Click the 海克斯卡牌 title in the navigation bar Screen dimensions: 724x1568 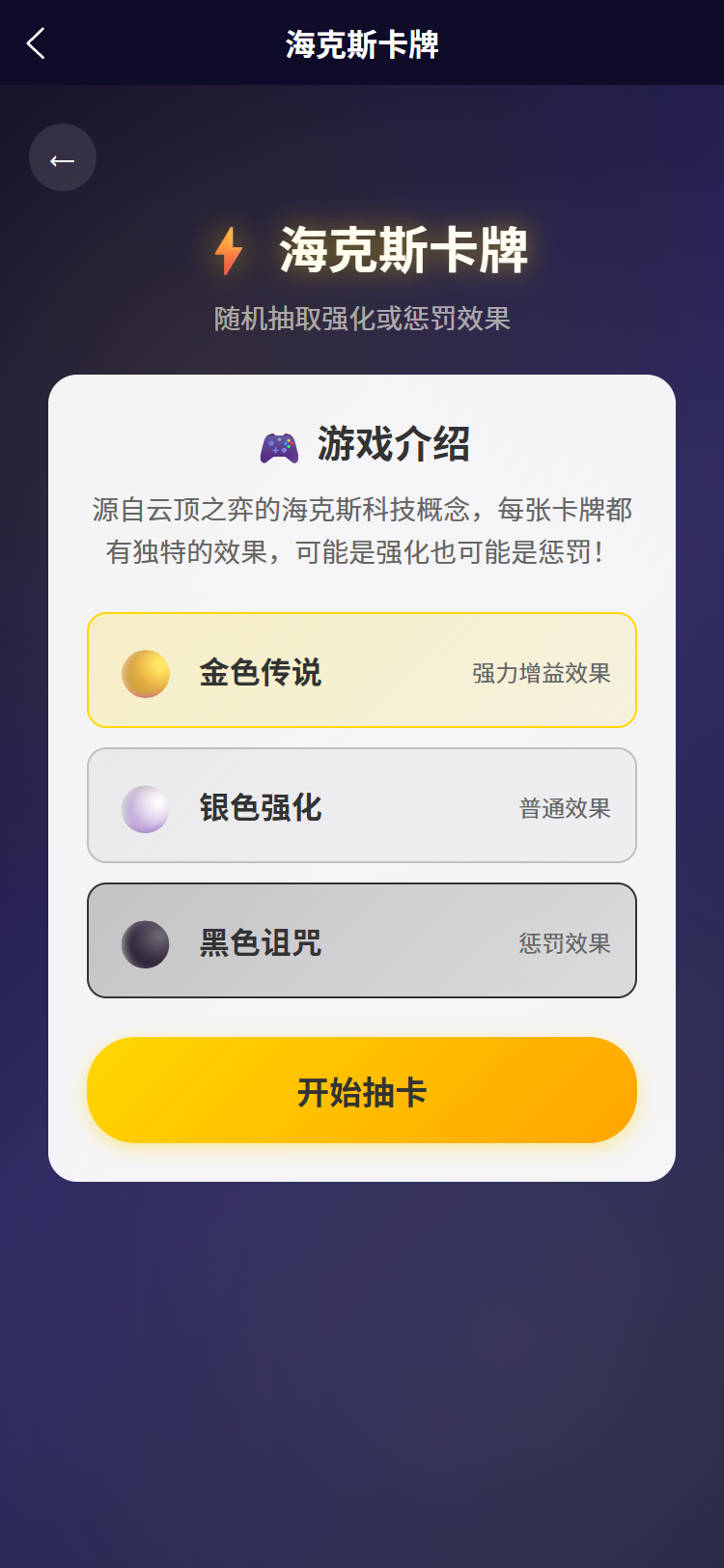[362, 42]
